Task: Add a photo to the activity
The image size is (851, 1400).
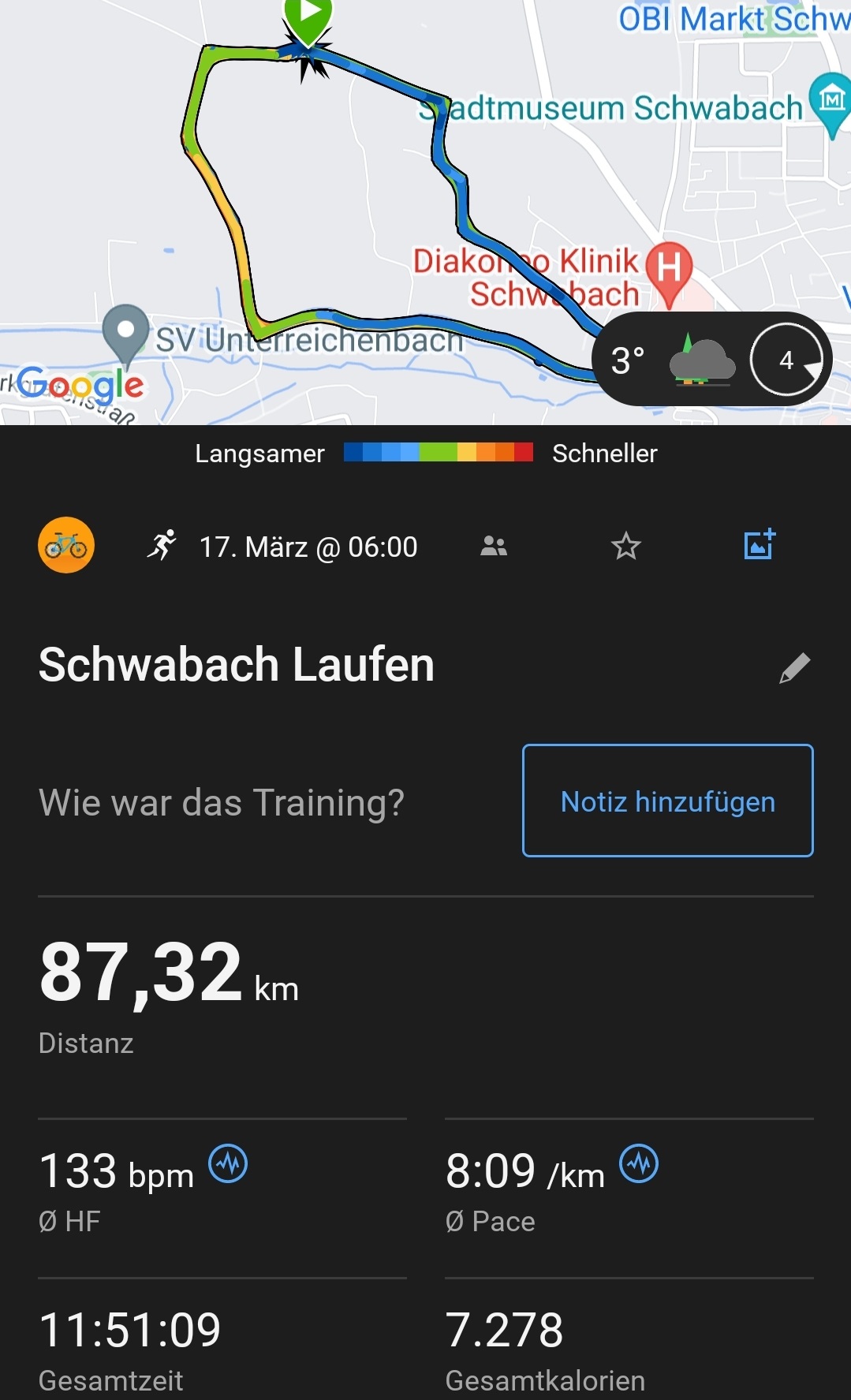Action: [760, 545]
